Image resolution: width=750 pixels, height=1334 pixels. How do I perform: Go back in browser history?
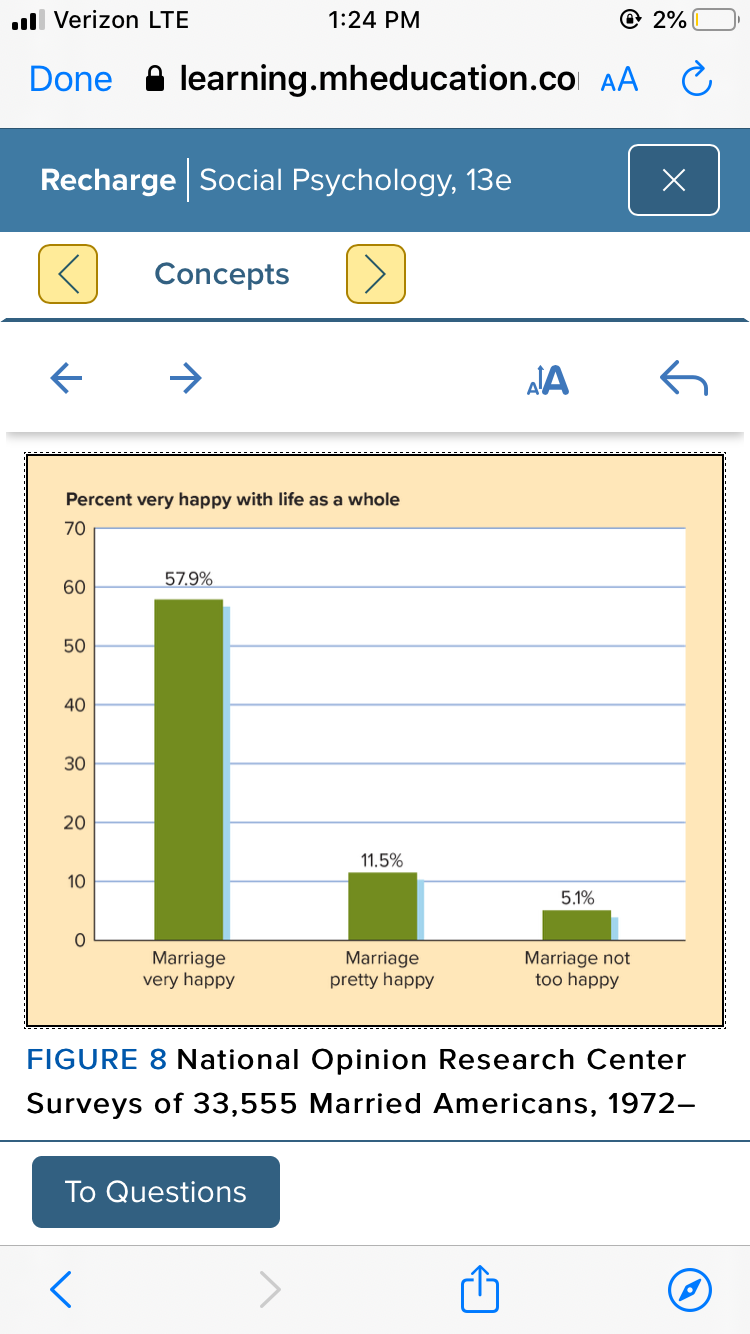click(x=61, y=1289)
